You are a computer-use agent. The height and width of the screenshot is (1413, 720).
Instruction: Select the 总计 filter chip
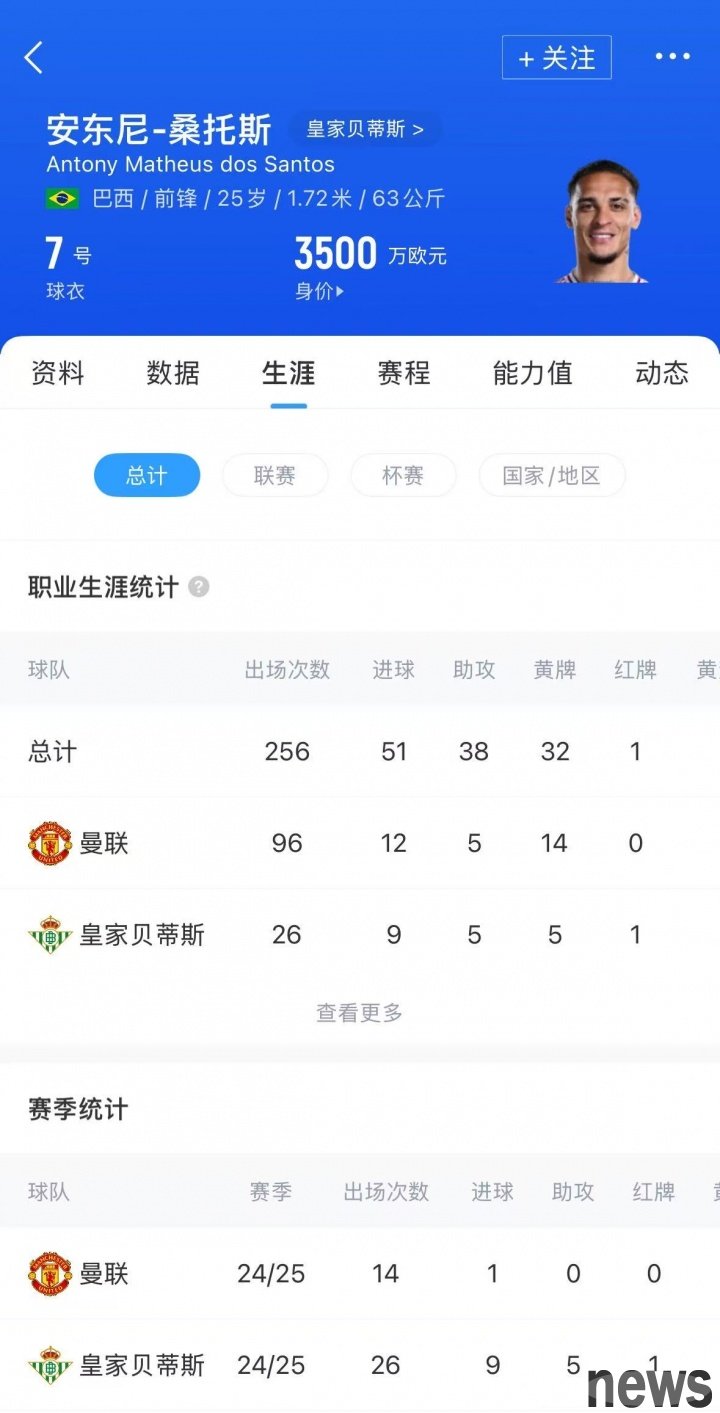[x=147, y=476]
